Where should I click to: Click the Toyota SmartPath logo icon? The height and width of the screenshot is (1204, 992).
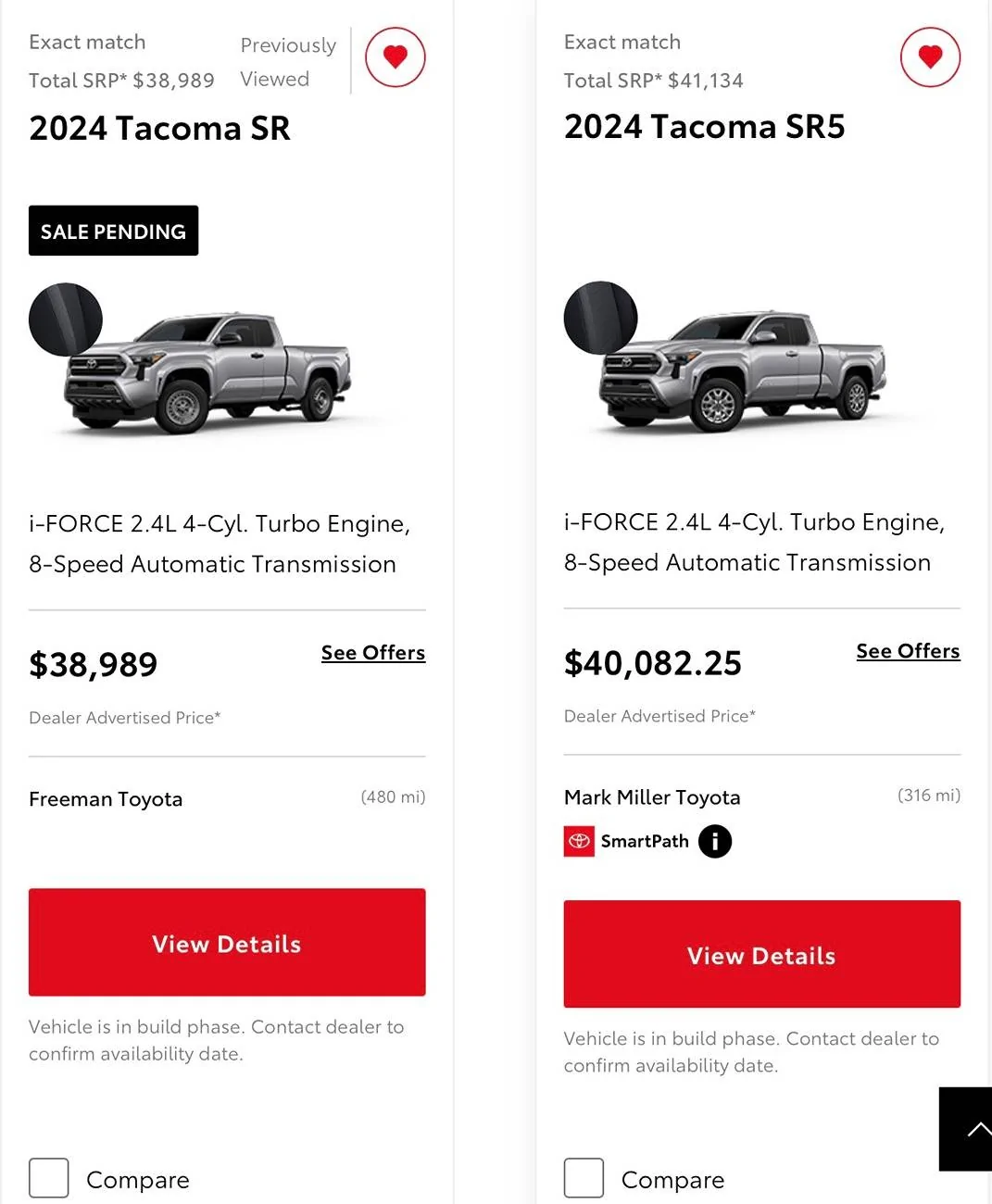tap(578, 841)
